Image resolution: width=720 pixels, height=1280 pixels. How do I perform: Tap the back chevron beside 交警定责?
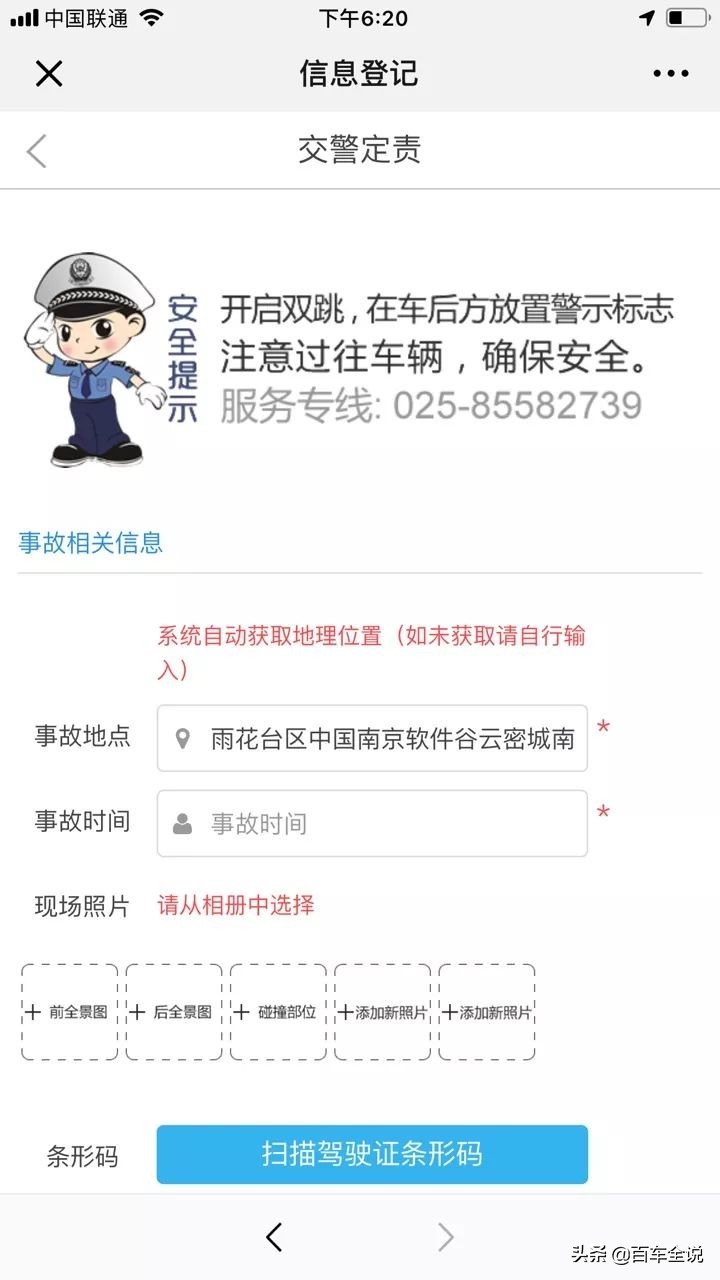click(36, 150)
